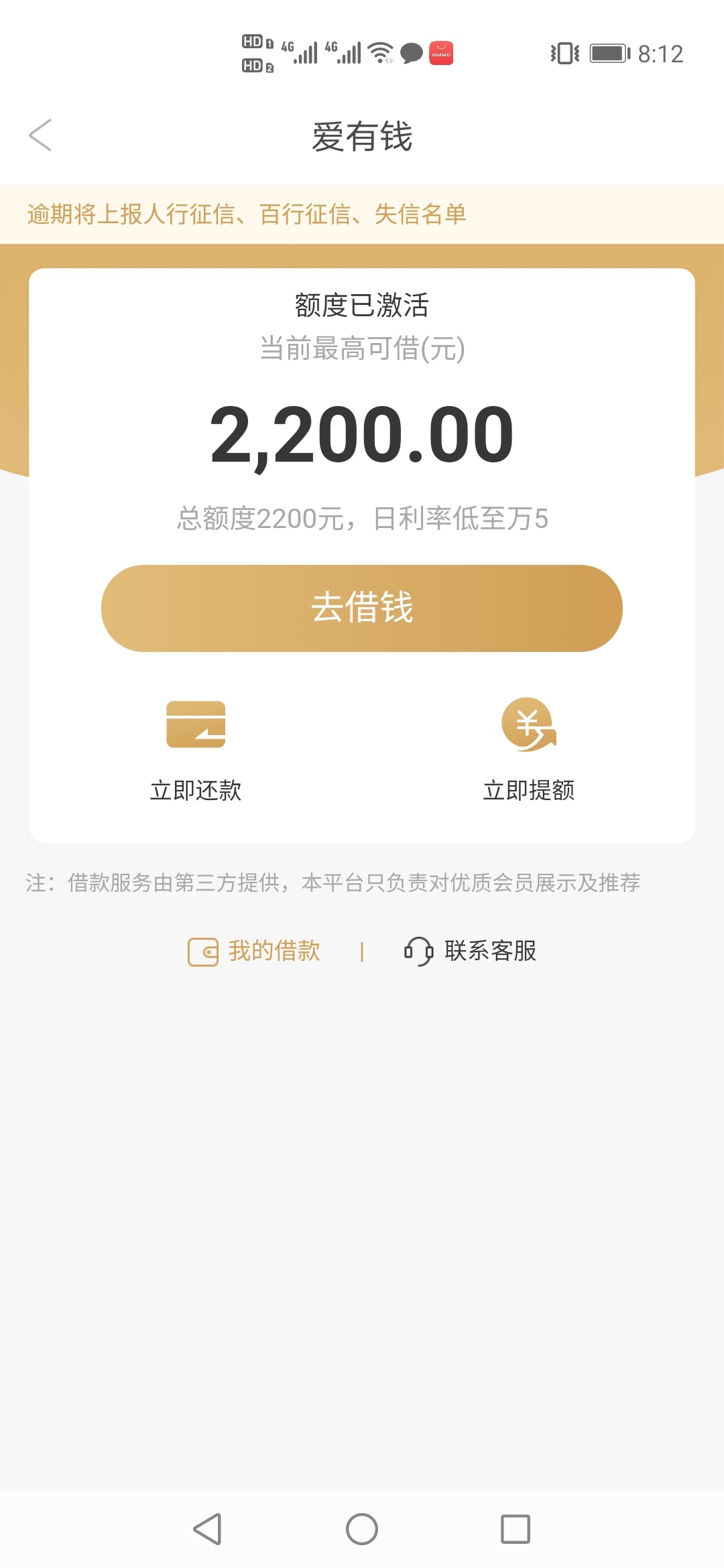Tap the system home button

tap(362, 1529)
